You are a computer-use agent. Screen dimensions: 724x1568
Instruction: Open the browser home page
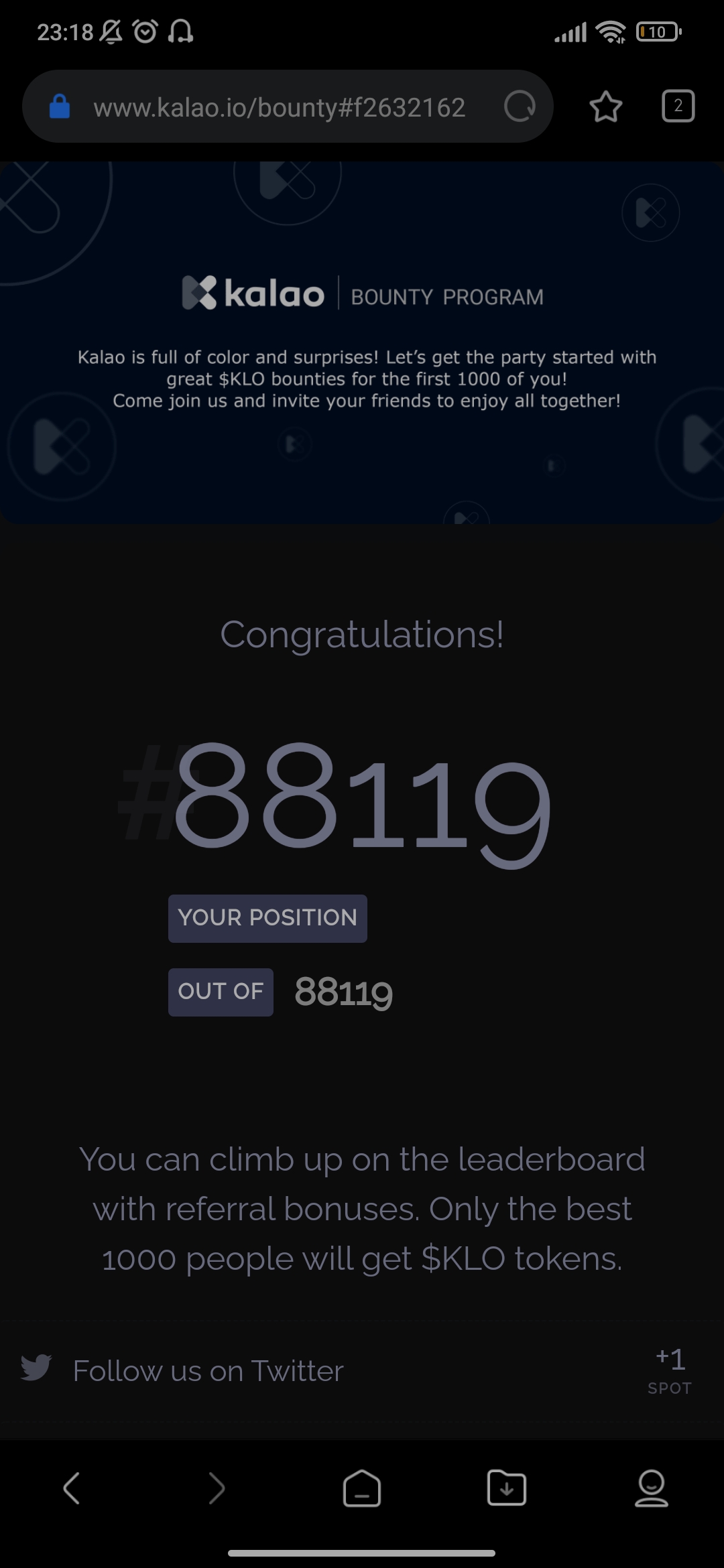(362, 1488)
